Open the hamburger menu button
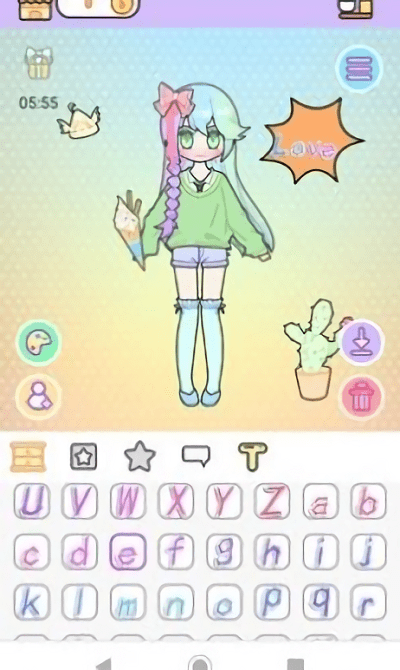Screen dimensions: 400x670 click(359, 68)
